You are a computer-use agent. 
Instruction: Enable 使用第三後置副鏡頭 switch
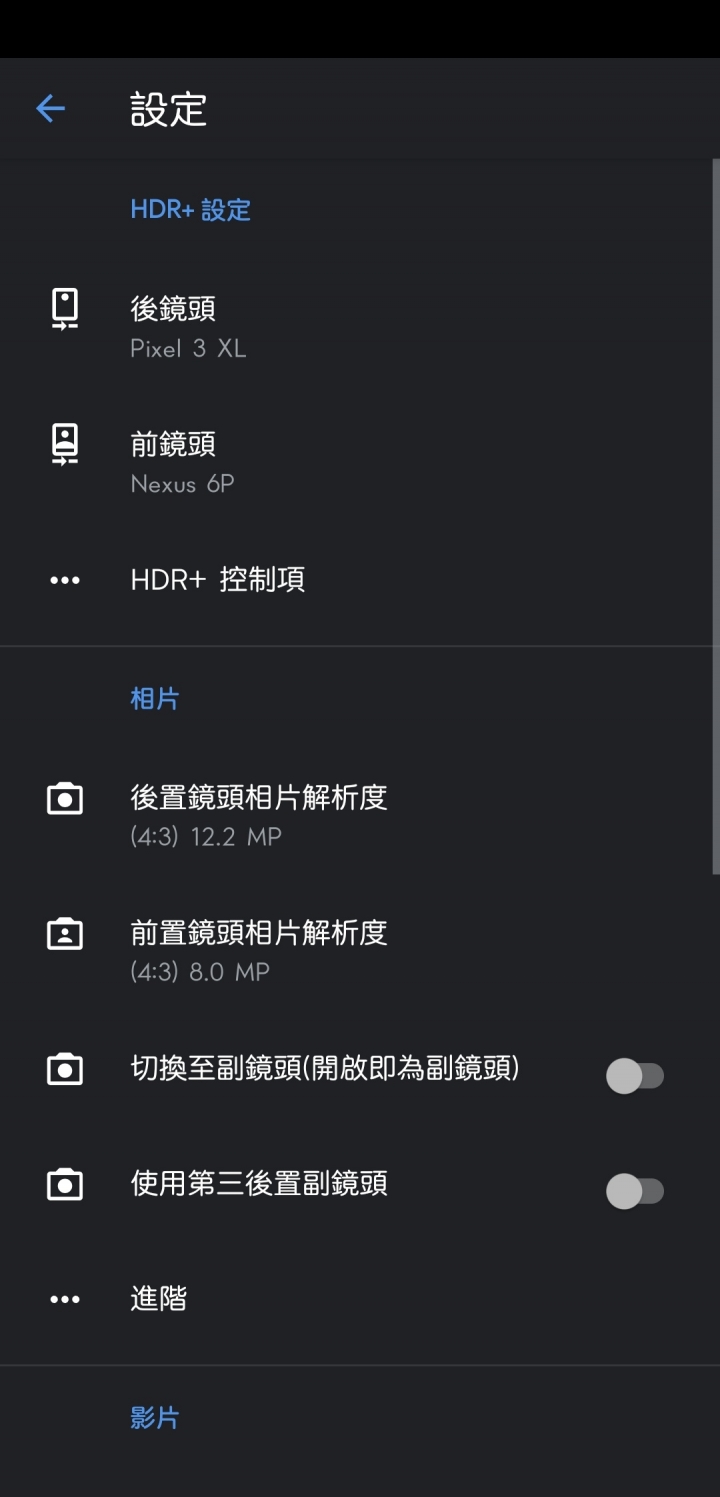tap(635, 1191)
